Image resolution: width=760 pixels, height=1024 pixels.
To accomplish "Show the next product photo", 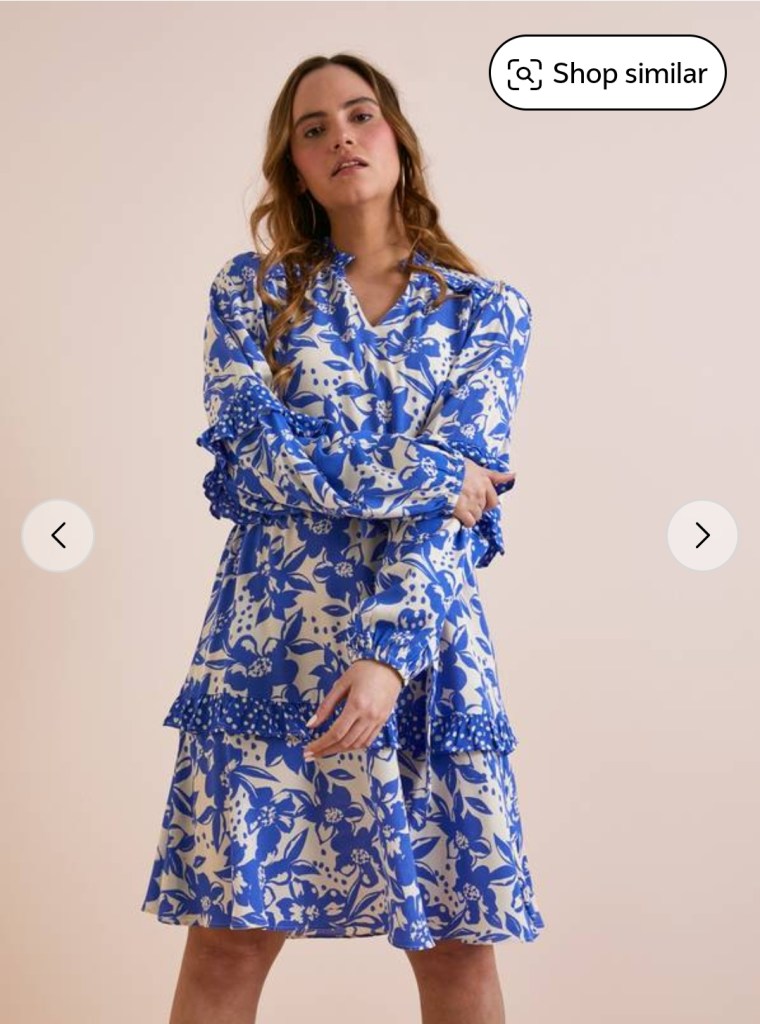I will pyautogui.click(x=702, y=536).
